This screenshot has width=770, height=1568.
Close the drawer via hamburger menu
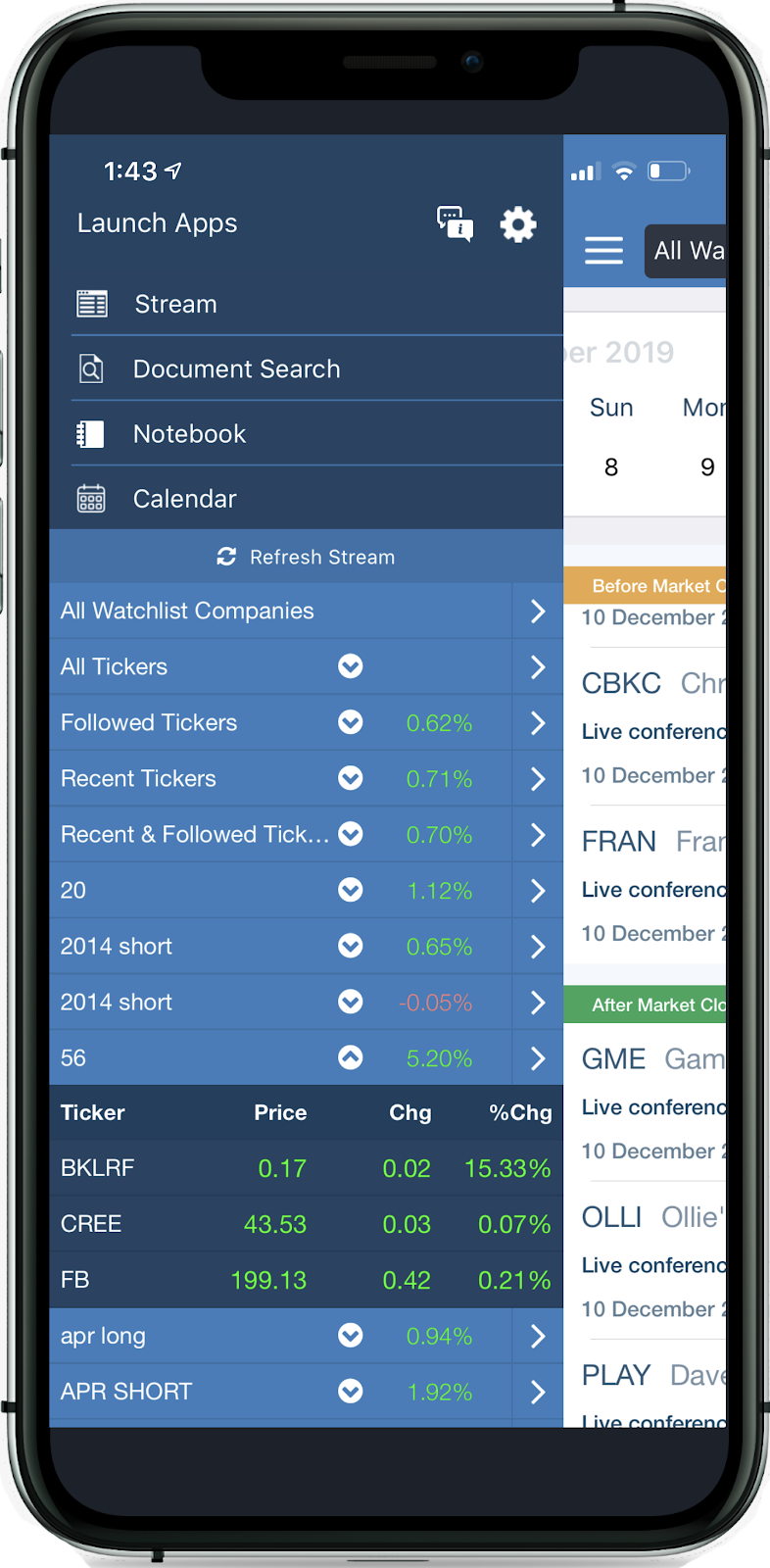(x=603, y=251)
